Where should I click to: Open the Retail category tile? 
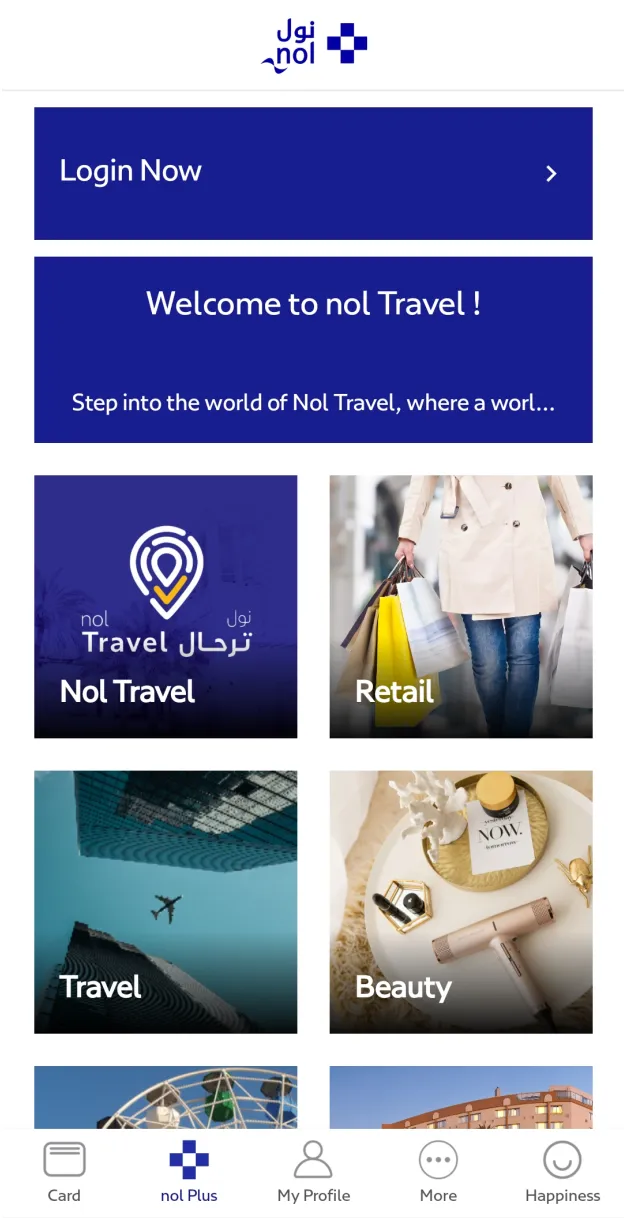click(x=461, y=606)
